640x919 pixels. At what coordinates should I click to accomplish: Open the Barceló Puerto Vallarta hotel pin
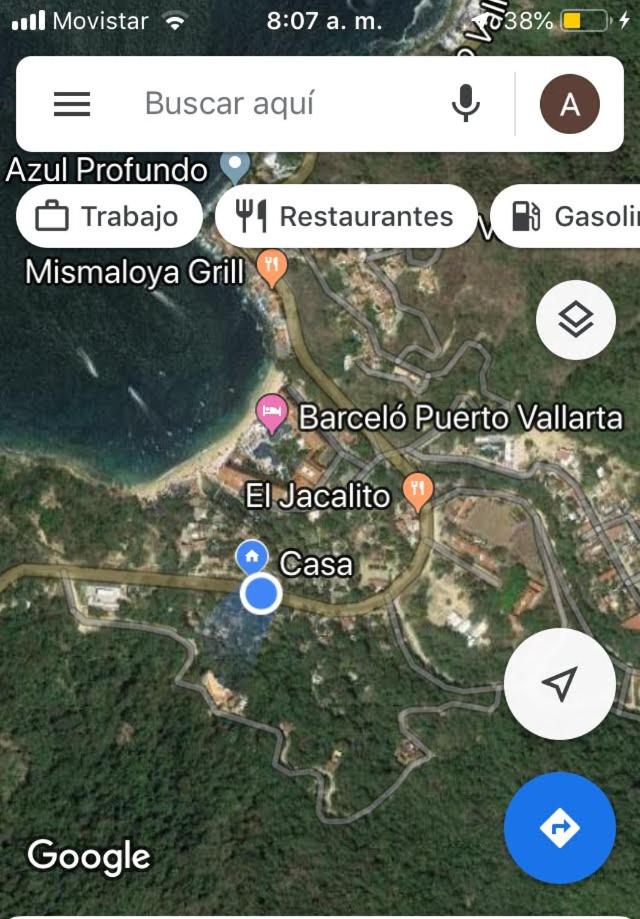(271, 411)
